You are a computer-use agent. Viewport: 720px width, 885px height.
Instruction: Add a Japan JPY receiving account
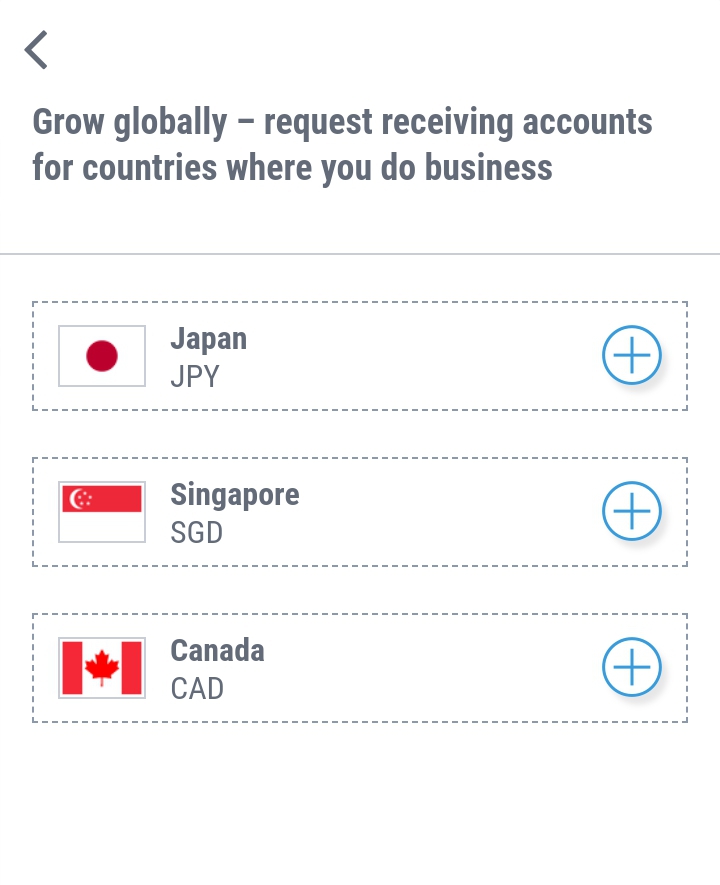point(631,355)
